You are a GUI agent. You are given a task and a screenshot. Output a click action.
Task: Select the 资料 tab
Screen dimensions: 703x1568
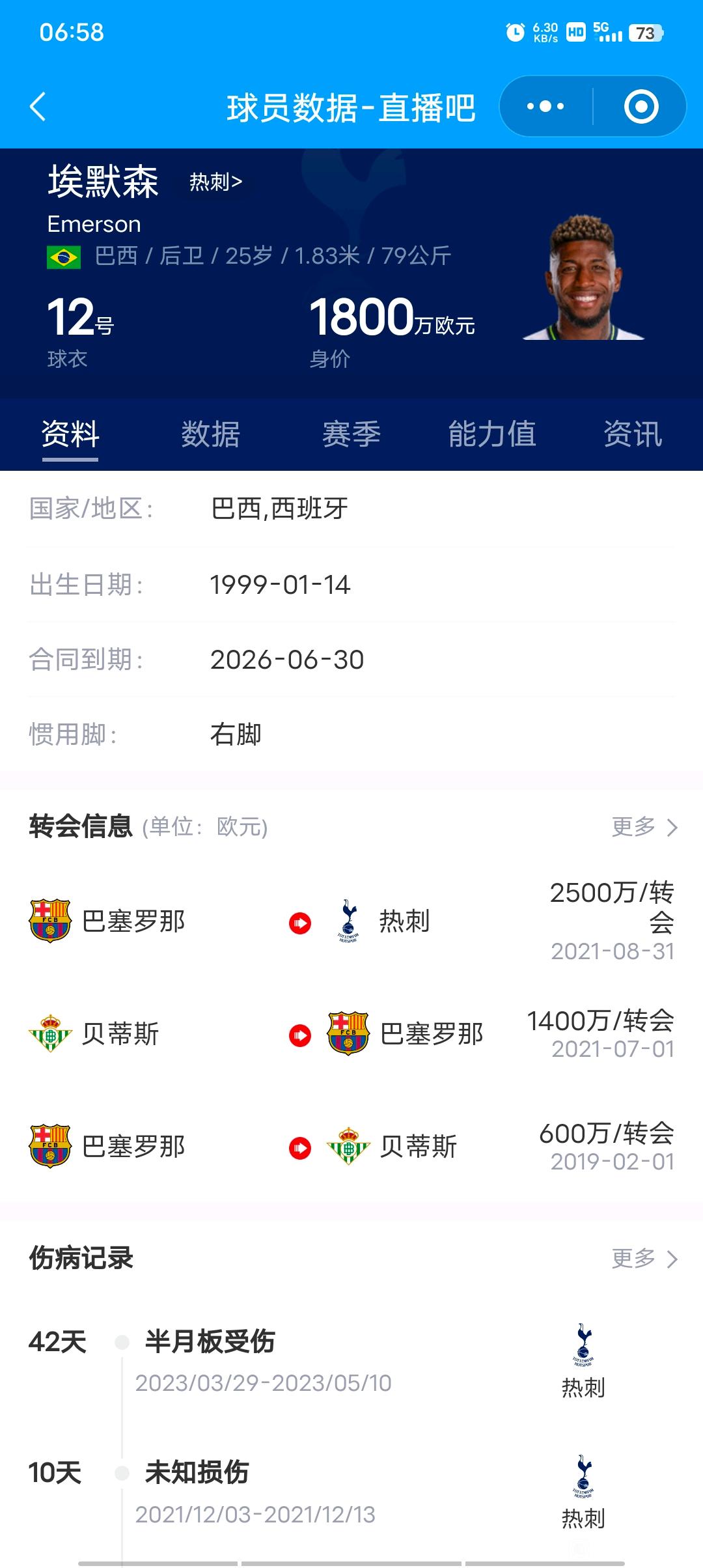click(70, 434)
